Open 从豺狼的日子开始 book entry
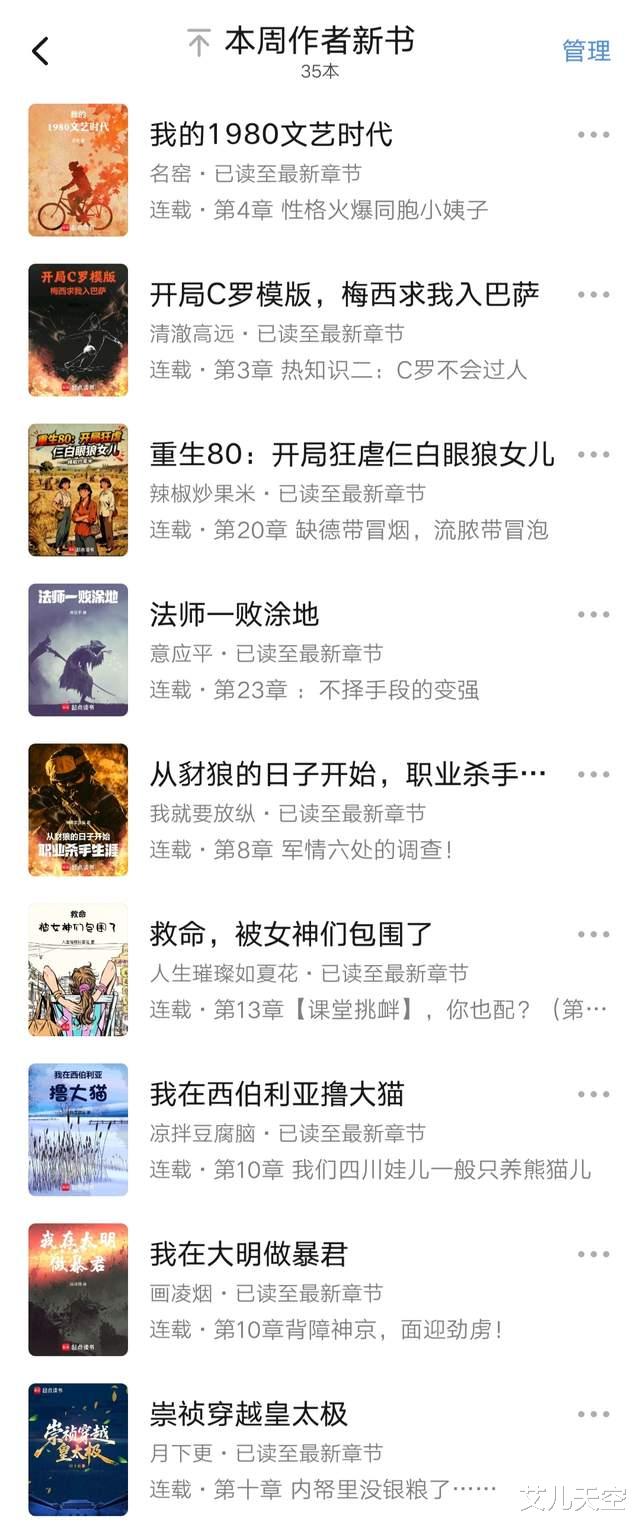Image resolution: width=640 pixels, height=1529 pixels. tap(347, 774)
